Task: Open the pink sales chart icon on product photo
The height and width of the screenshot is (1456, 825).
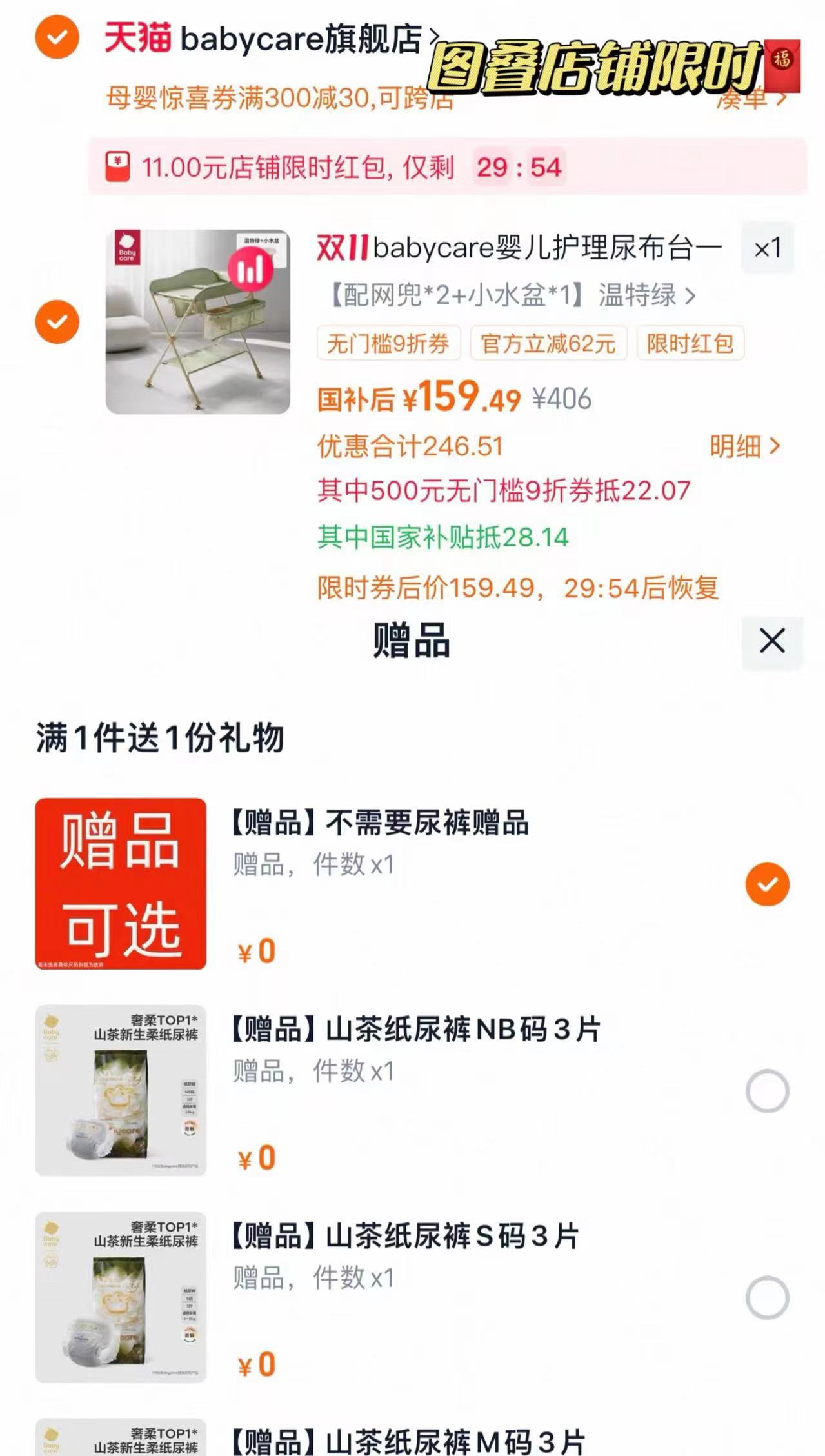Action: 250,270
